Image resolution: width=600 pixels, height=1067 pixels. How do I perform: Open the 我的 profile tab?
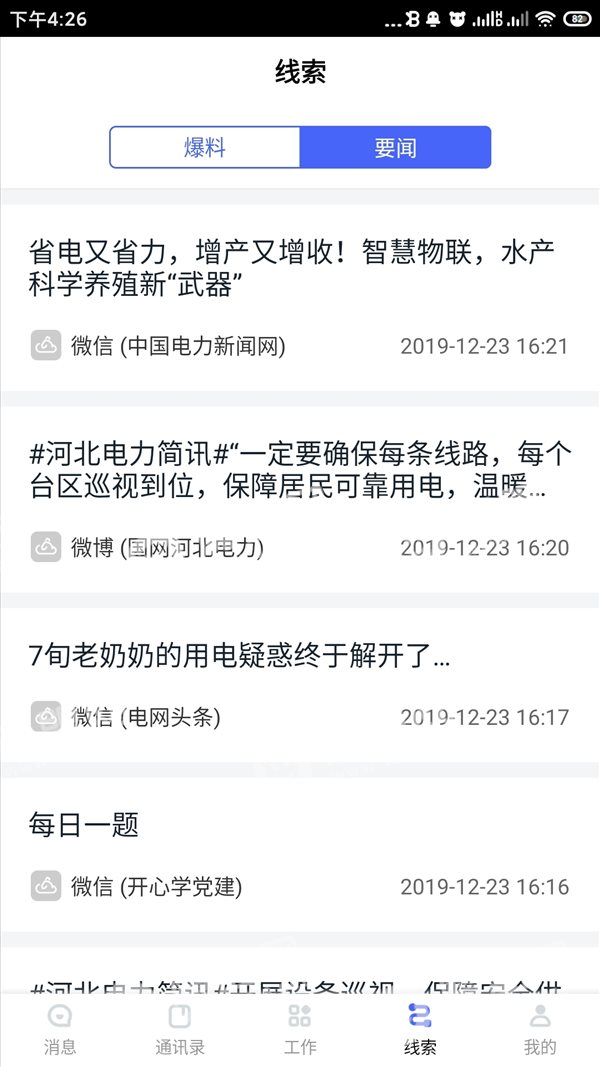click(x=540, y=1029)
